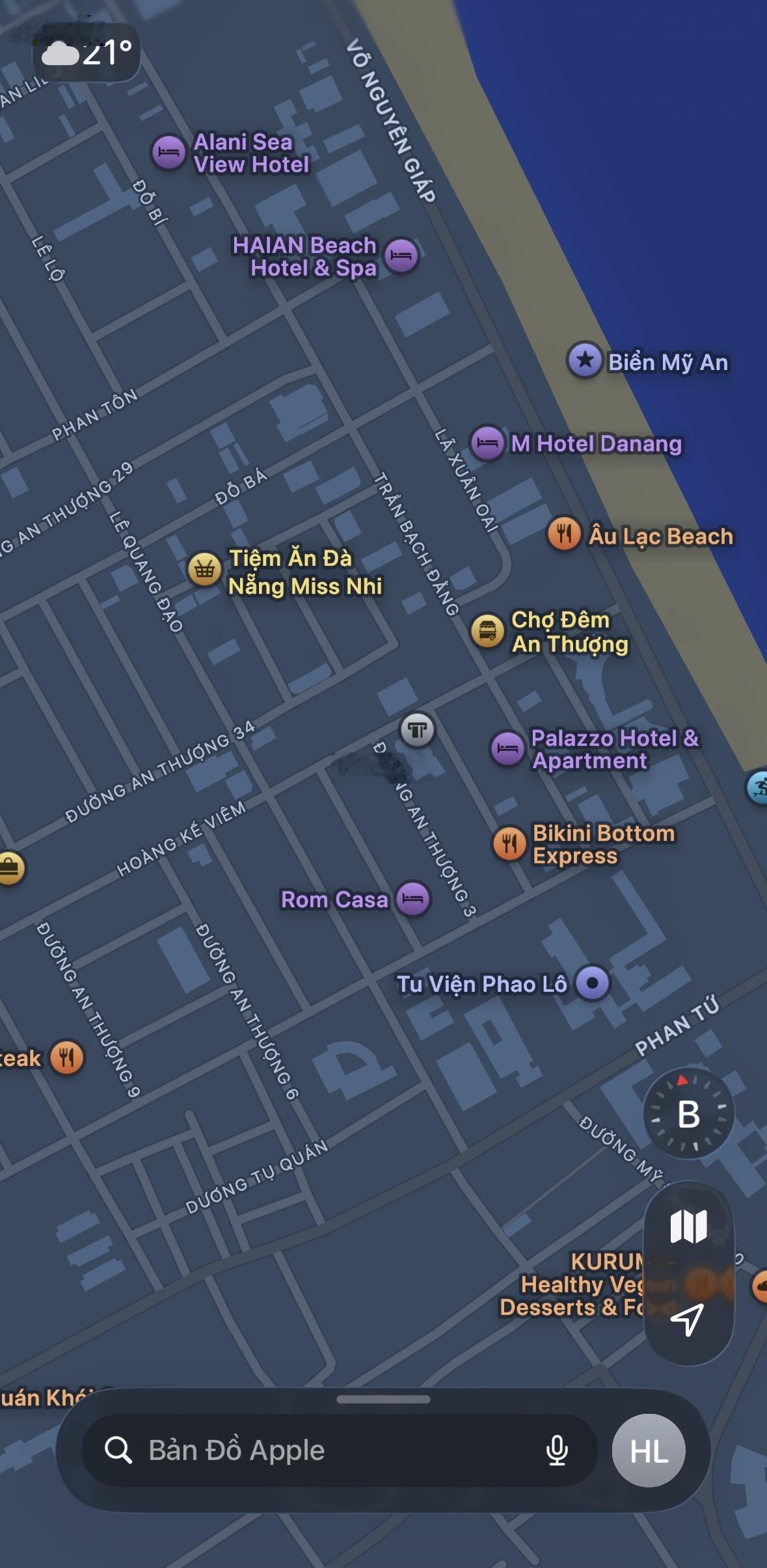Open Tiệm Ăn Đà Nẵng Miss Nhi marker
The height and width of the screenshot is (1568, 767).
pos(204,570)
